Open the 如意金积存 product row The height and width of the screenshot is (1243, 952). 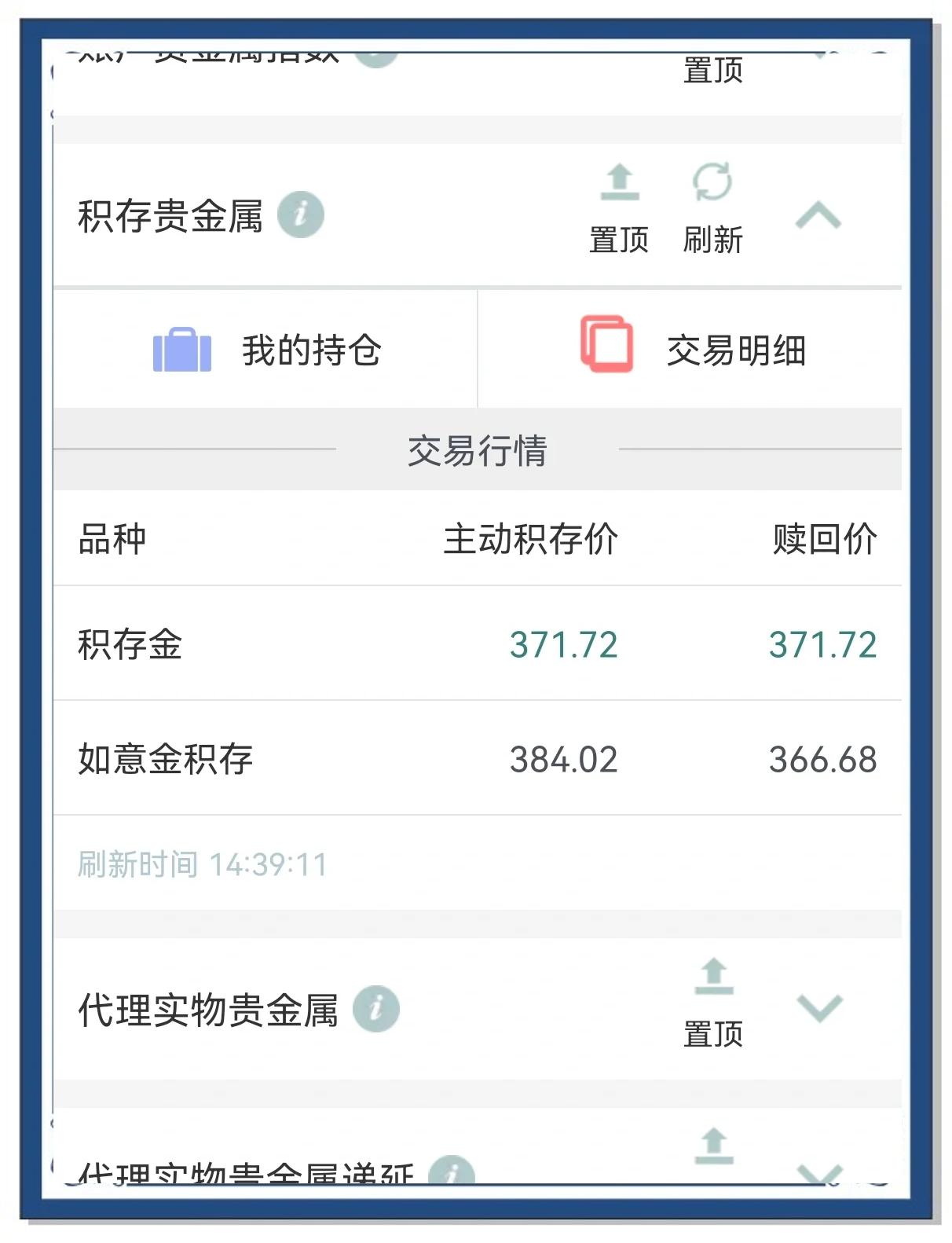pos(477,759)
